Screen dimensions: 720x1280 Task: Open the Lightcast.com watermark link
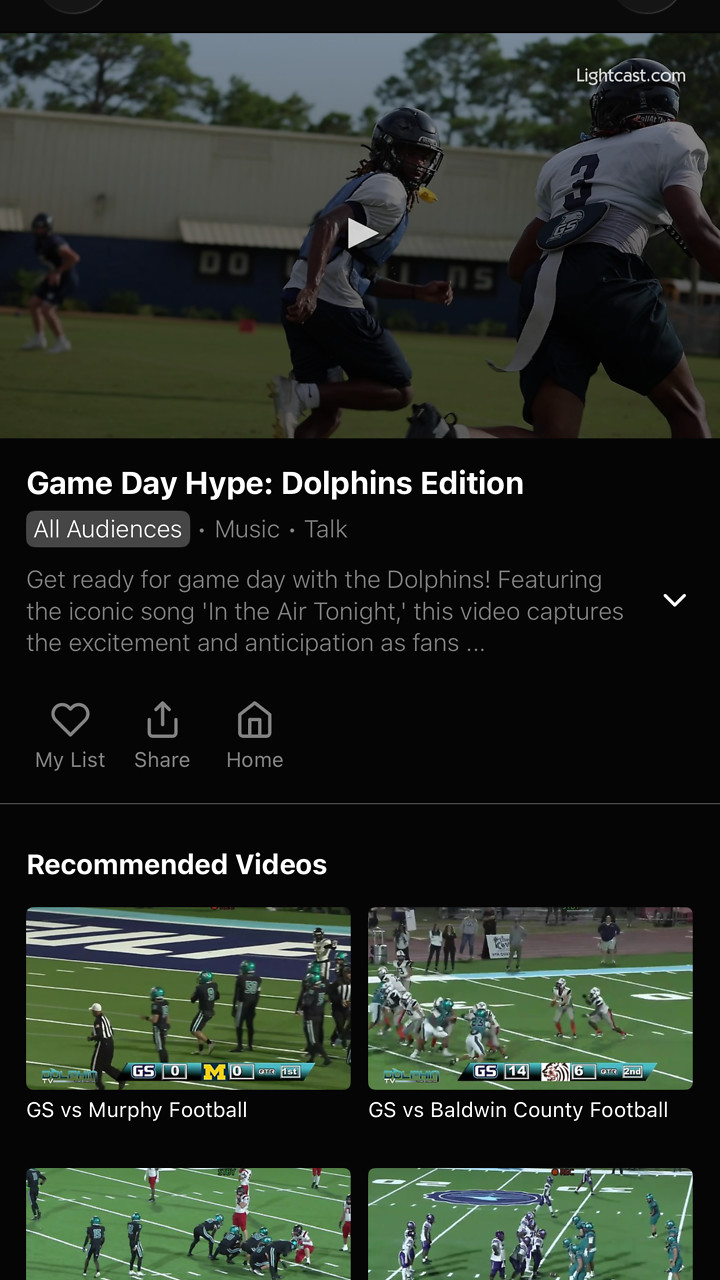[x=629, y=76]
